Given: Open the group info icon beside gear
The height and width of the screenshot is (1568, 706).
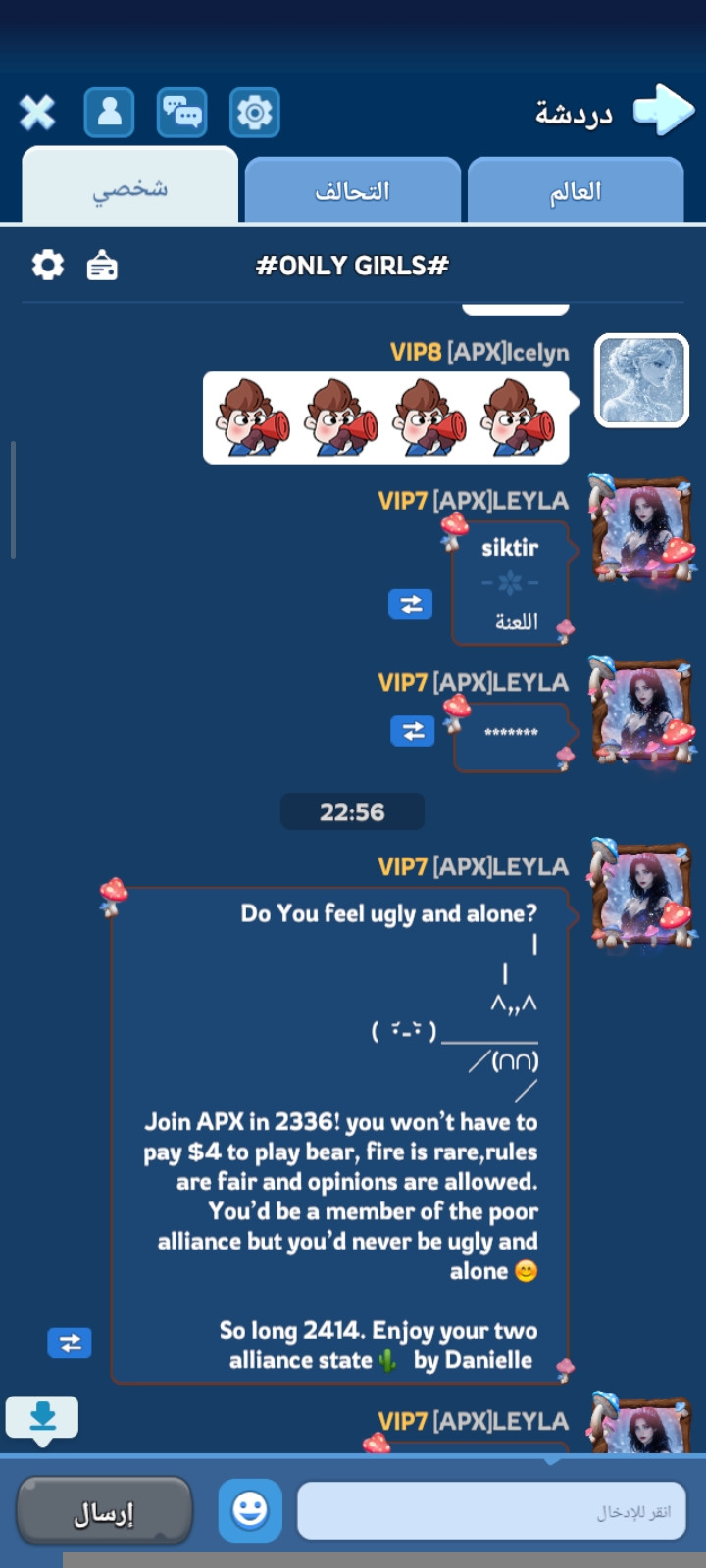Looking at the screenshot, I should click(102, 266).
